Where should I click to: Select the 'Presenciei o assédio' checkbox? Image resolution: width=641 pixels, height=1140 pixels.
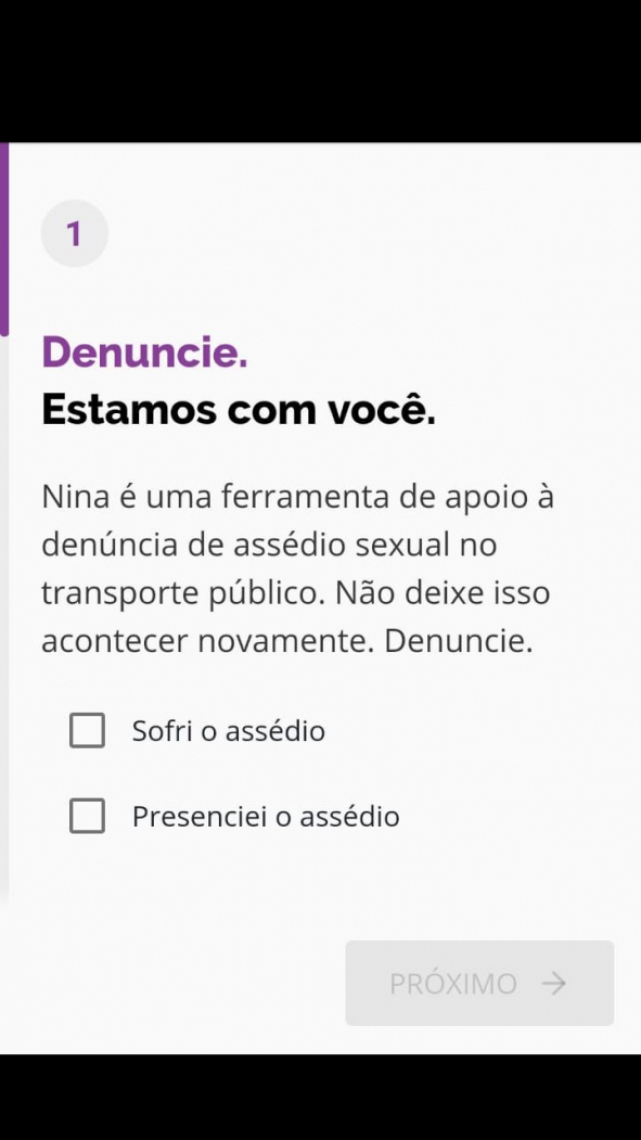87,816
